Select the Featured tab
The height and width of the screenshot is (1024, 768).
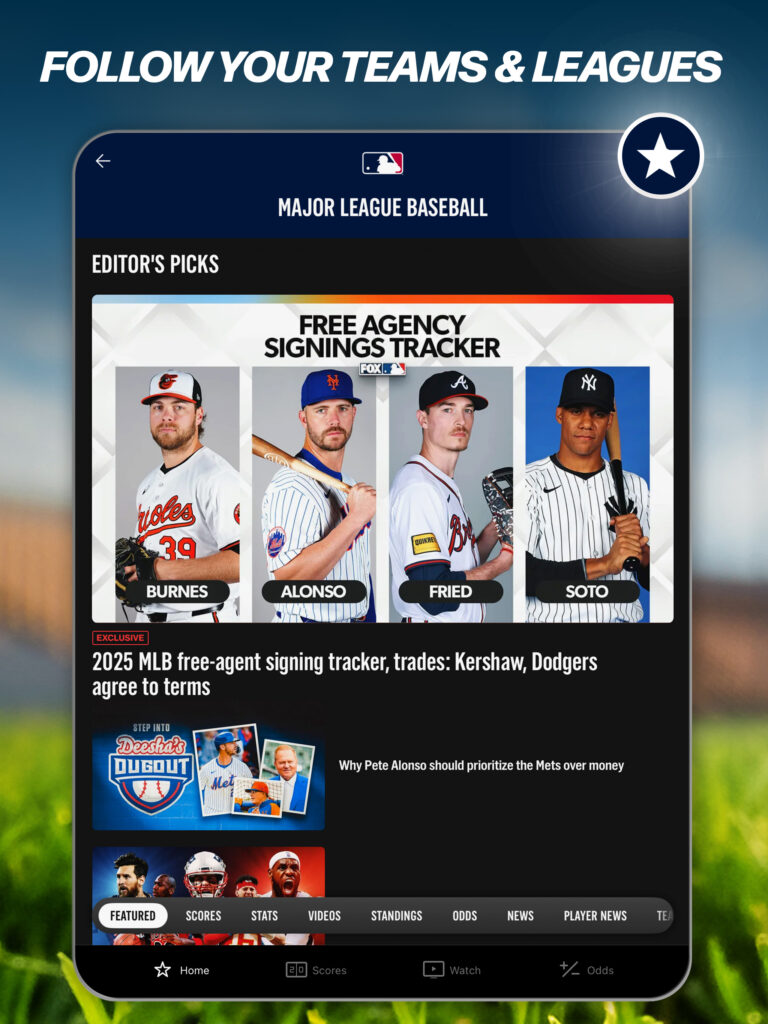click(132, 915)
